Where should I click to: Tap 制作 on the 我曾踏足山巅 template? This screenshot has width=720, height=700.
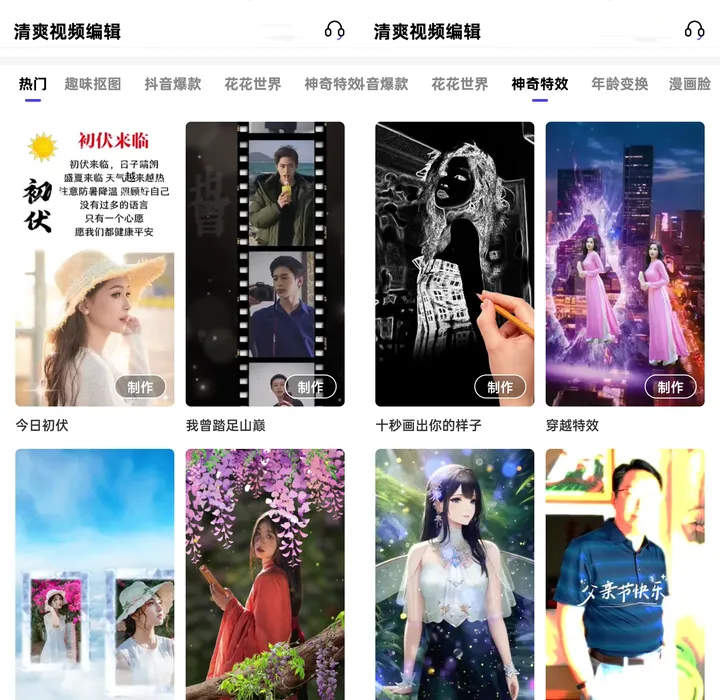point(310,387)
